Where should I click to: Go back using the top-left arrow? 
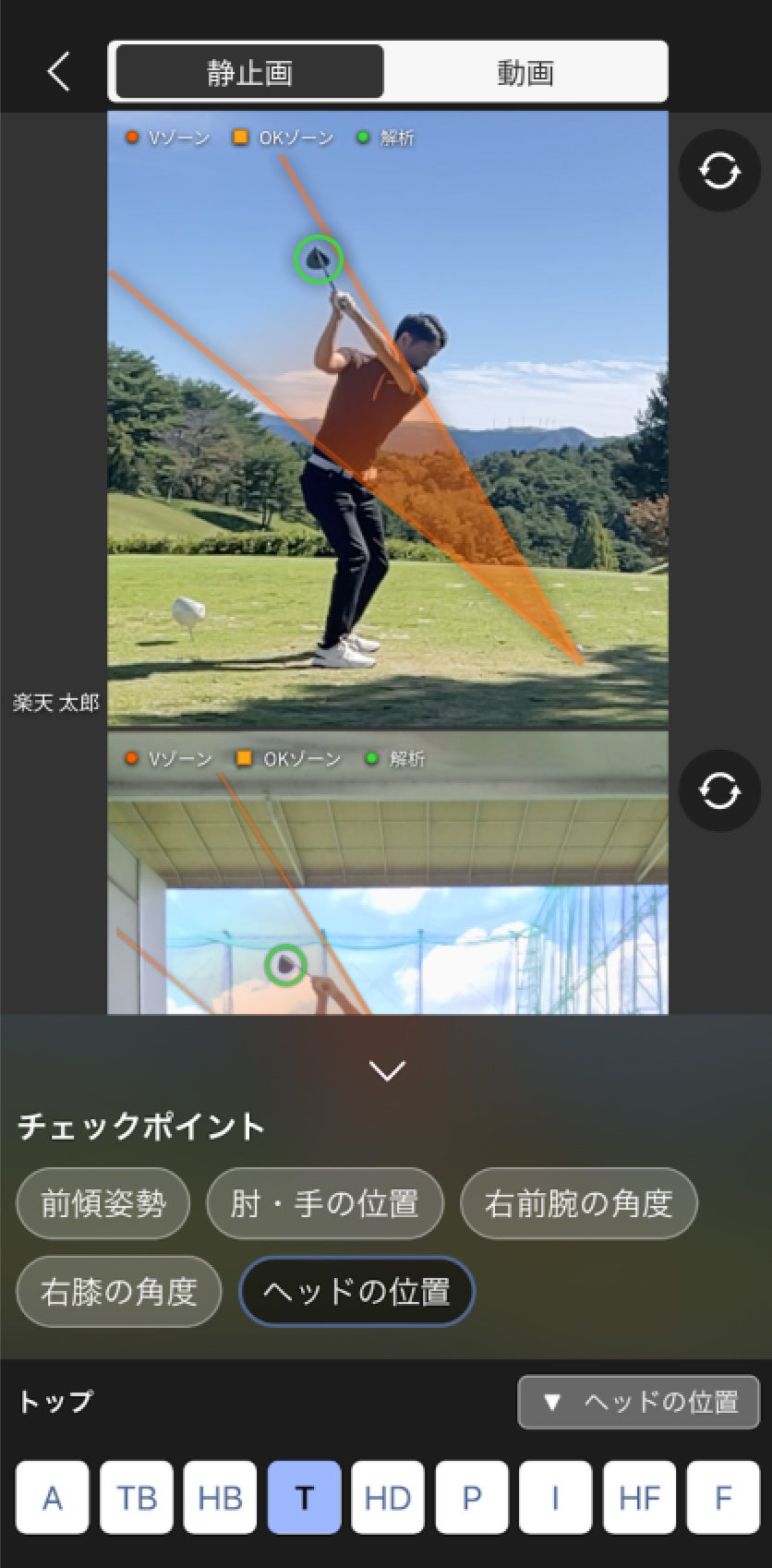59,71
